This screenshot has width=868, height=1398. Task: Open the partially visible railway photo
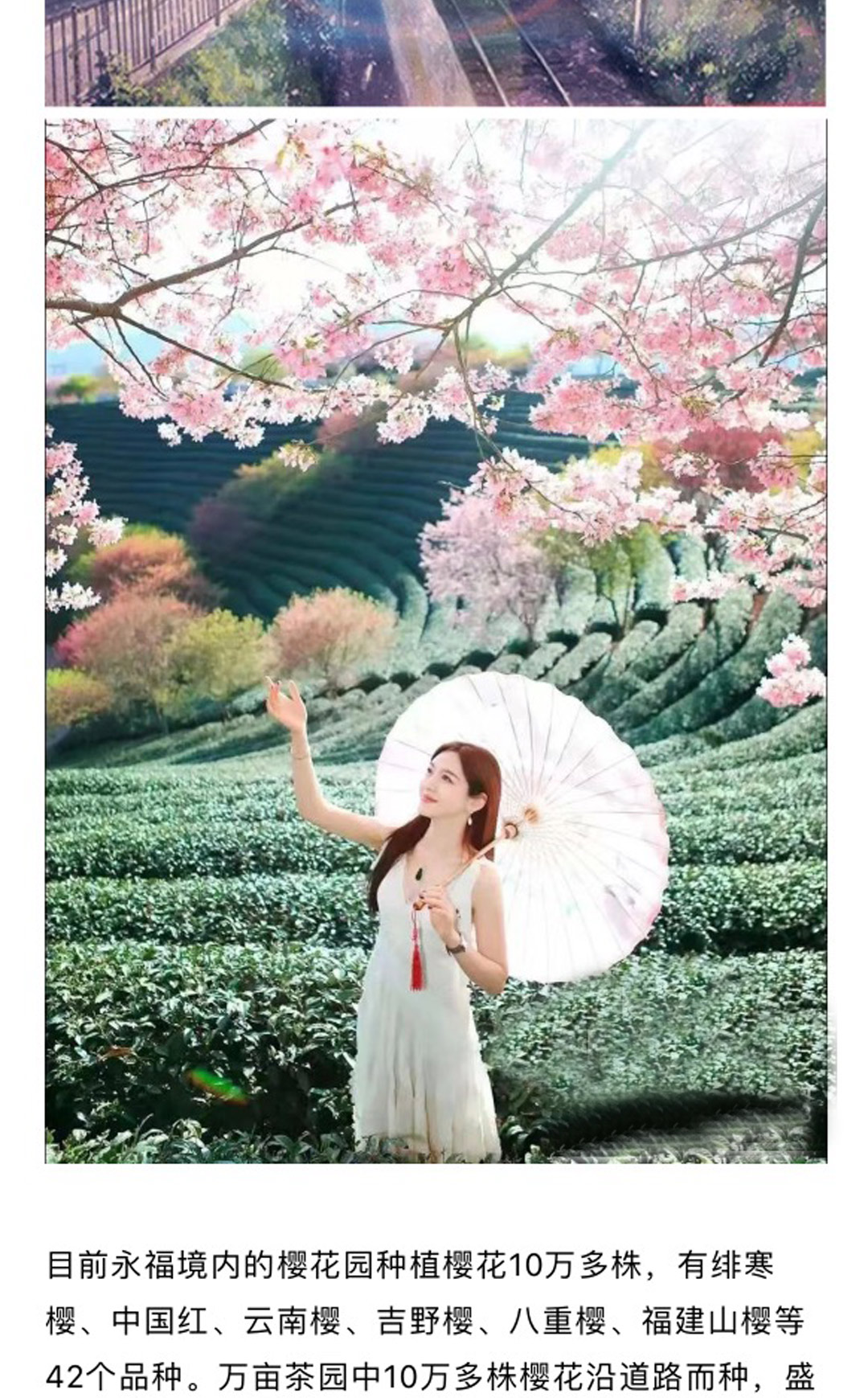coord(435,51)
